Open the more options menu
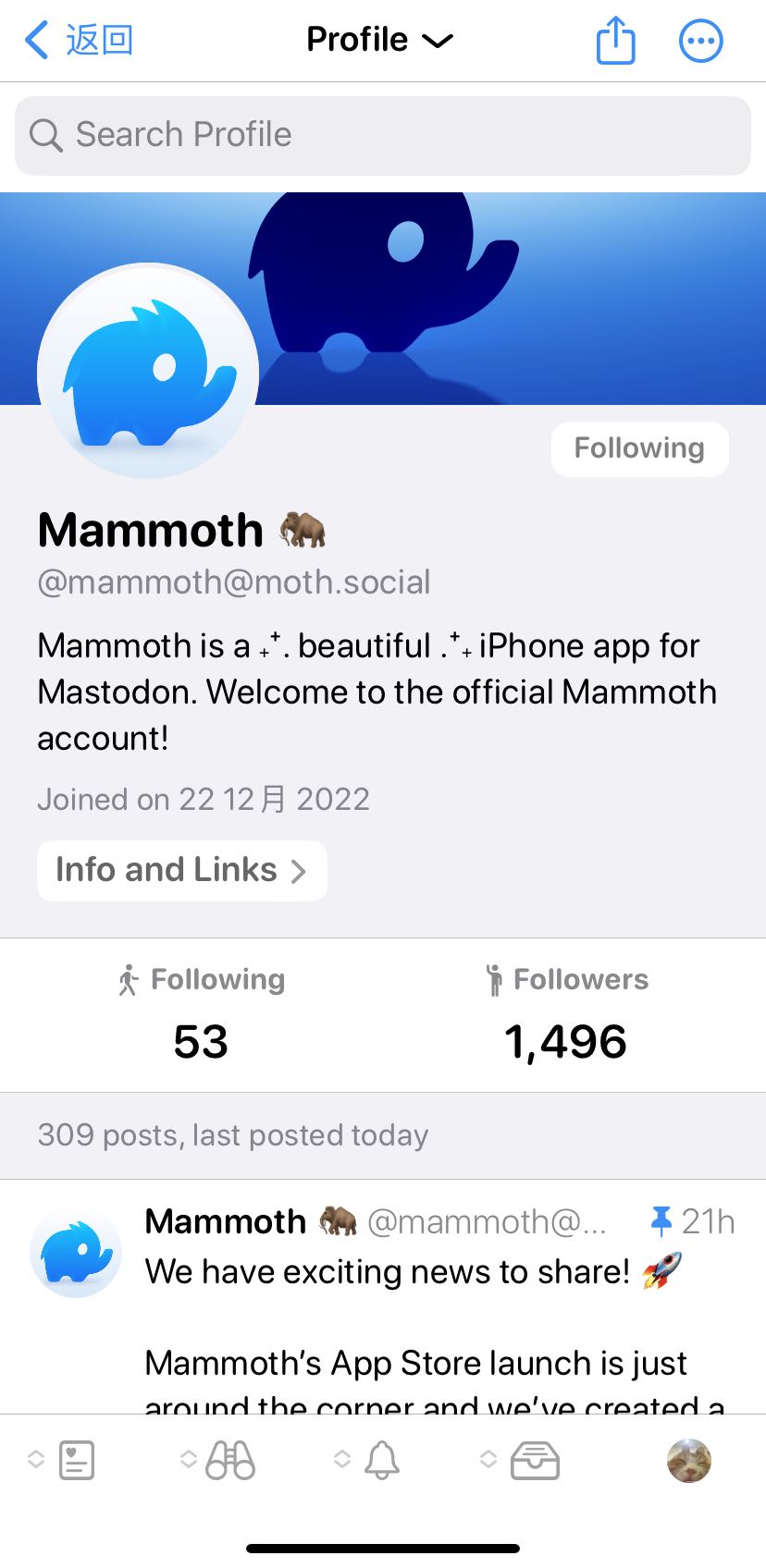Screen dimensions: 766x1568 pyautogui.click(x=701, y=41)
